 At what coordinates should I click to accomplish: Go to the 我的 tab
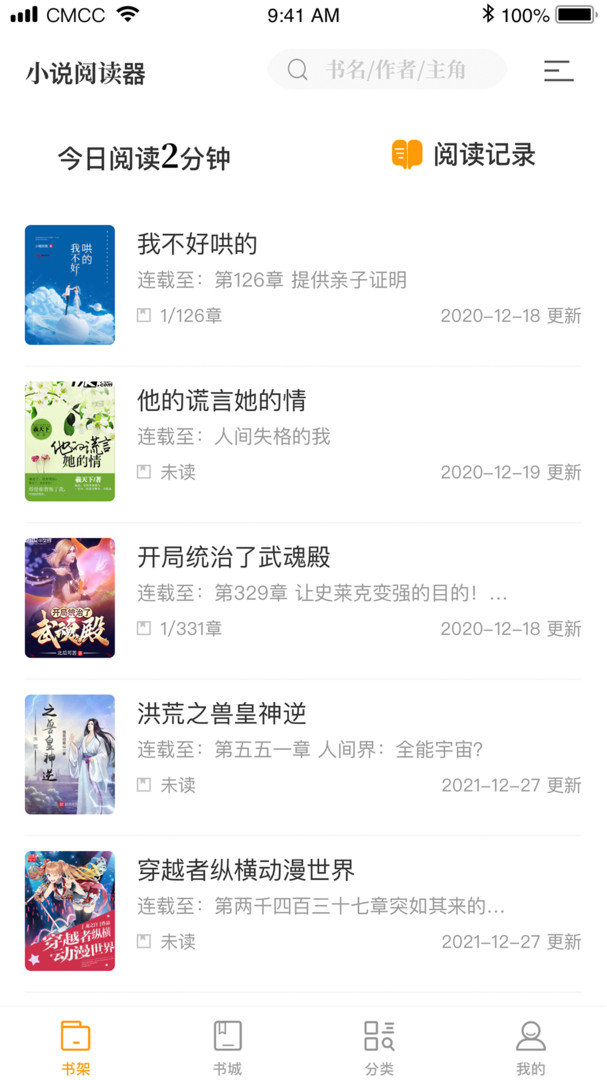click(x=531, y=1046)
